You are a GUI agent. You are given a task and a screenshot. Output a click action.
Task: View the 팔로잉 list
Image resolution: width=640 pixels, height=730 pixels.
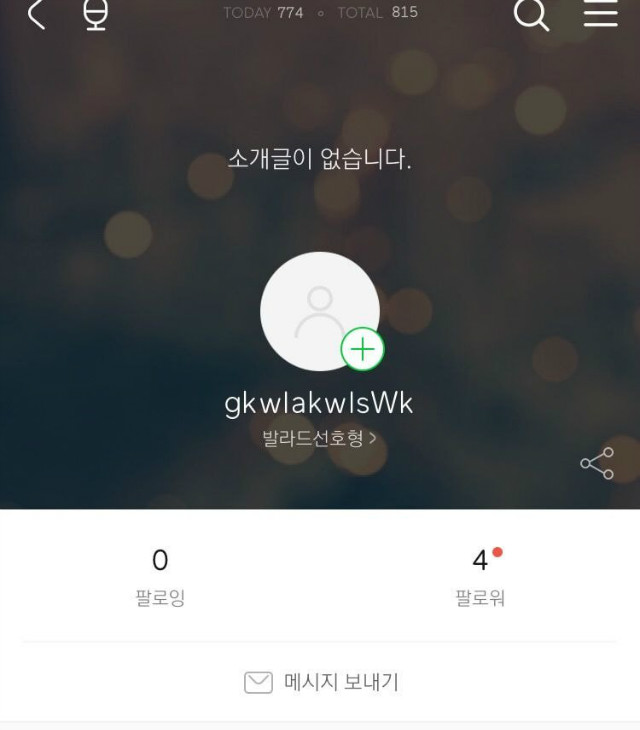160,577
